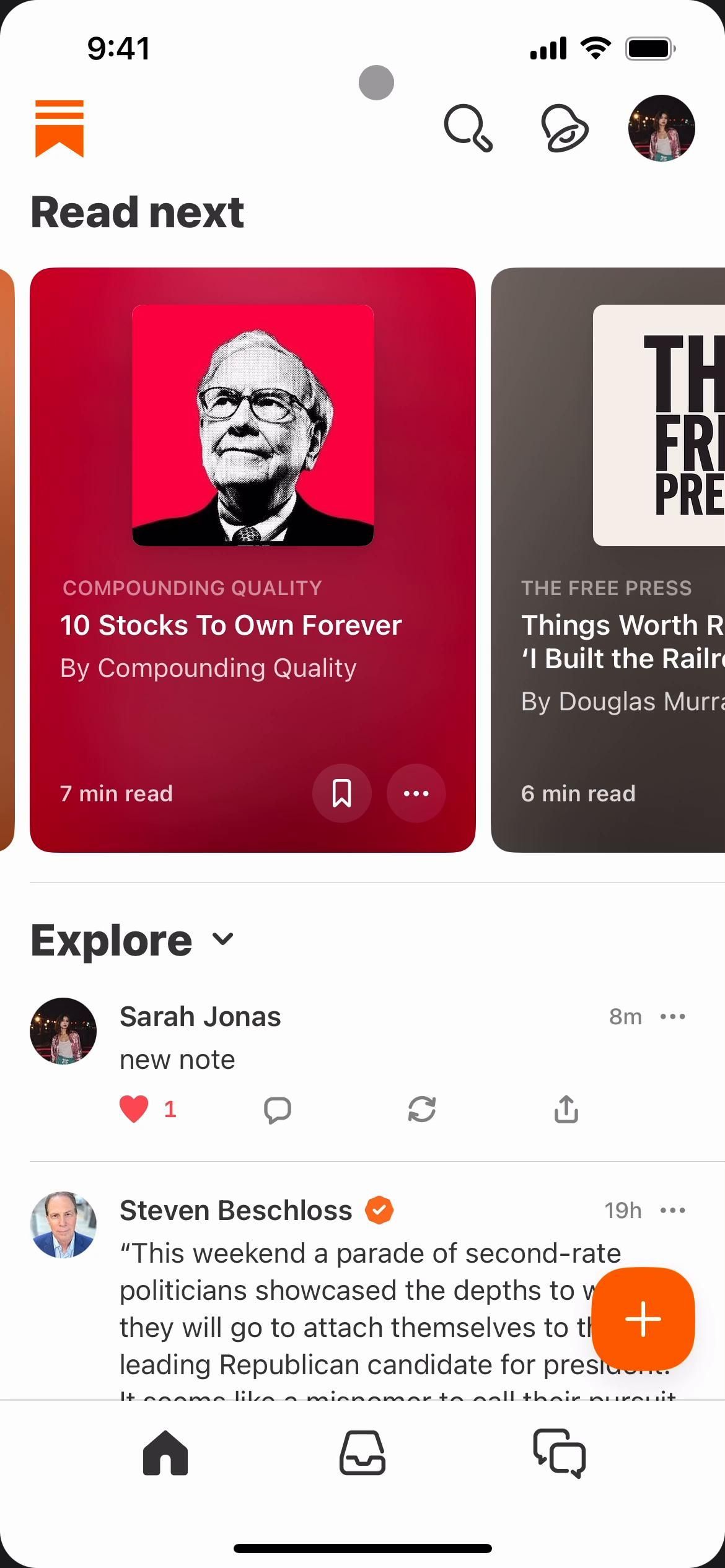Restack Sarah Jonas's note
The image size is (725, 1568).
422,1109
